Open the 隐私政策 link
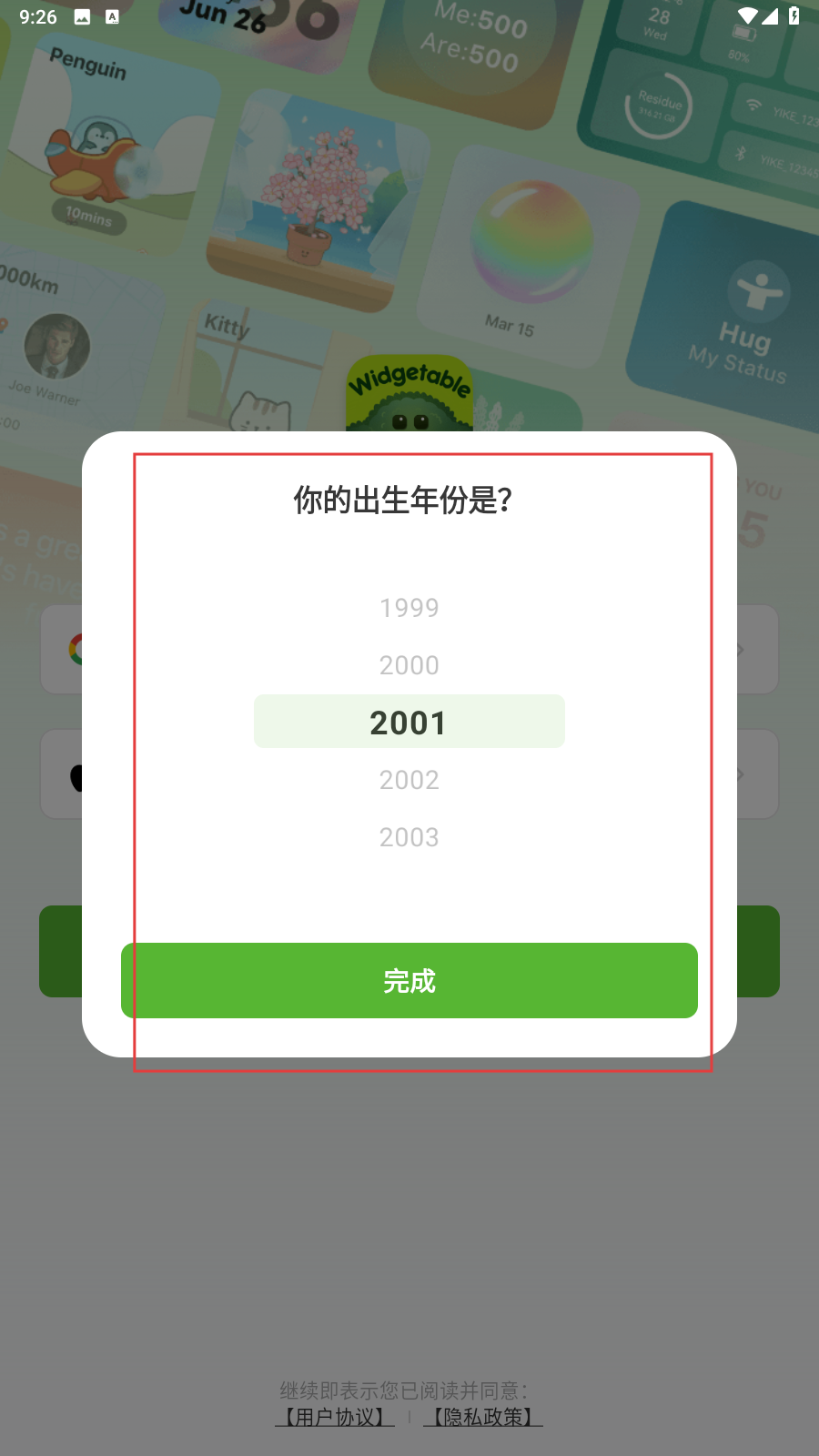This screenshot has height=1456, width=819. (483, 1417)
